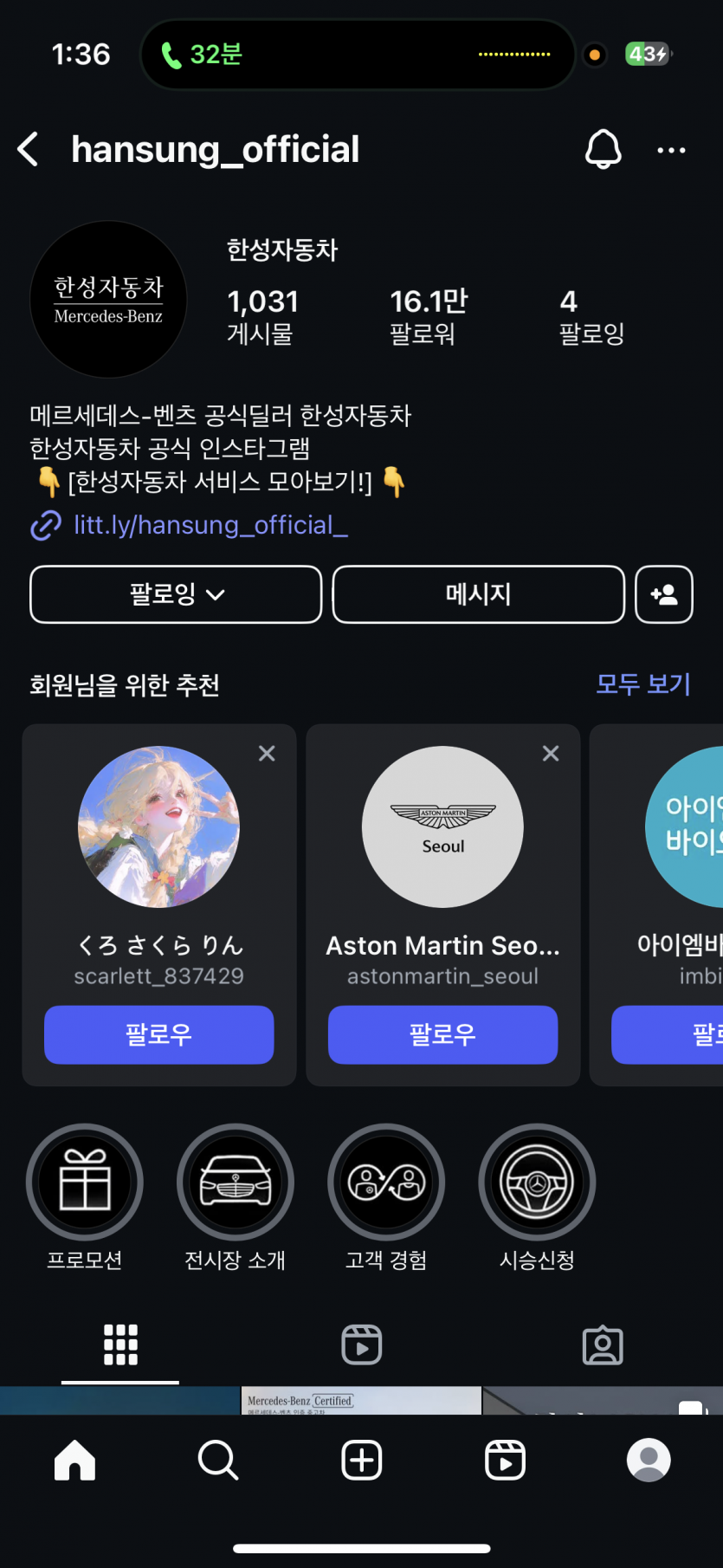Create a new post with plus icon
Screen dimensions: 723x1568
[362, 1461]
